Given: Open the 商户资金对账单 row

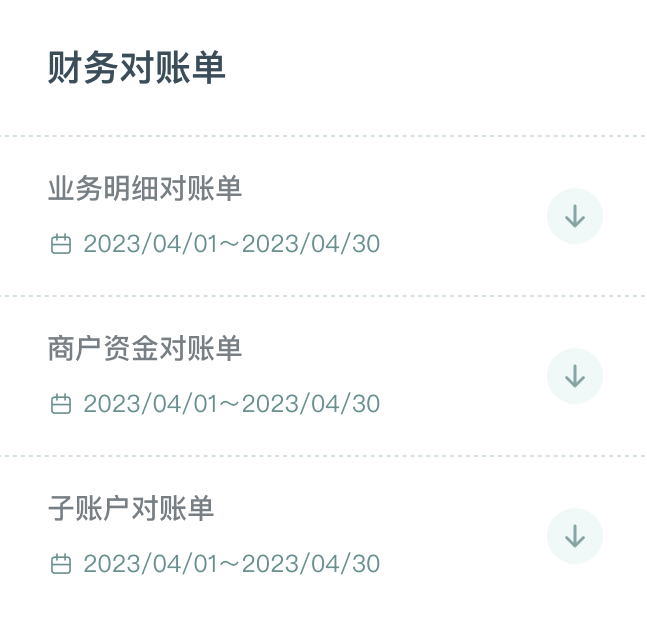Looking at the screenshot, I should pos(145,348).
